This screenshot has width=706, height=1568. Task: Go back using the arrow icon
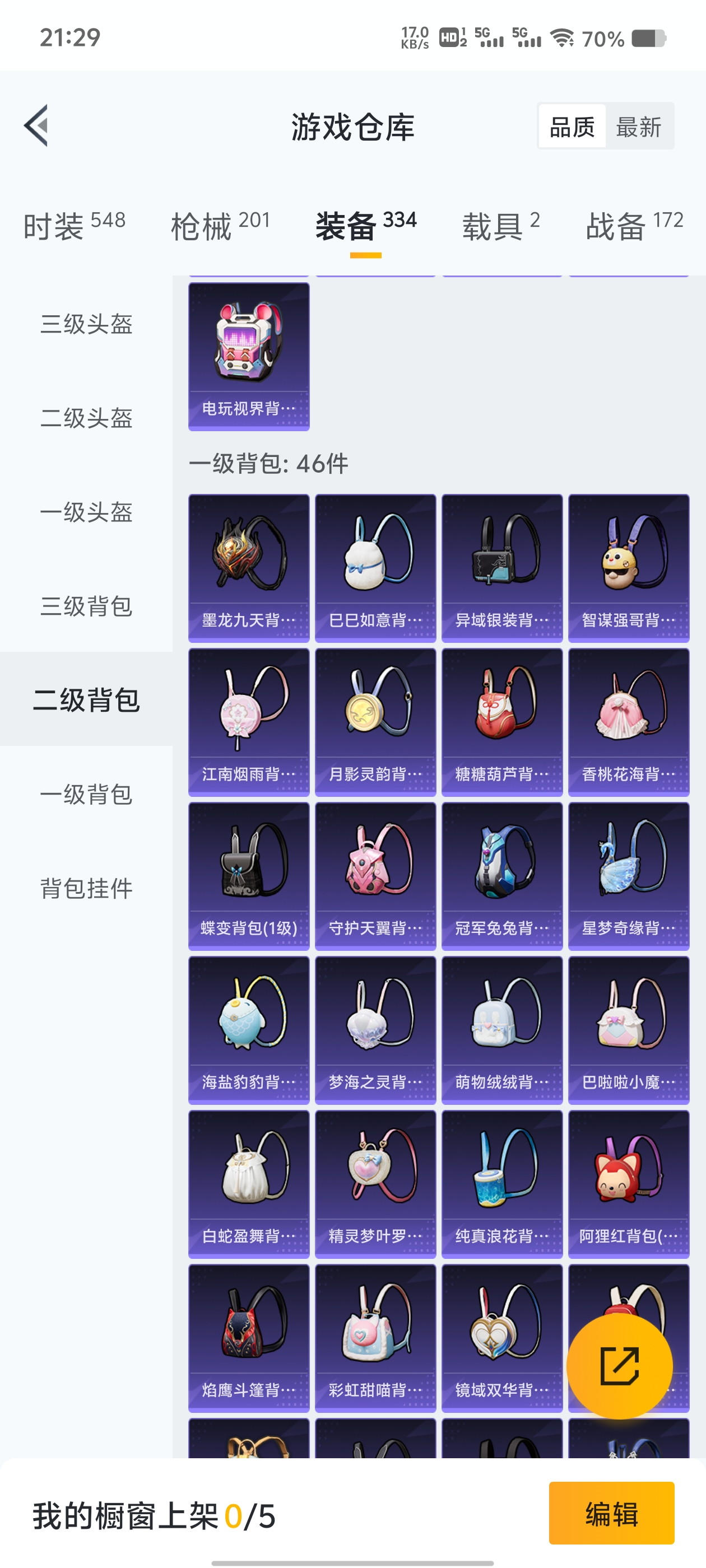(x=36, y=126)
